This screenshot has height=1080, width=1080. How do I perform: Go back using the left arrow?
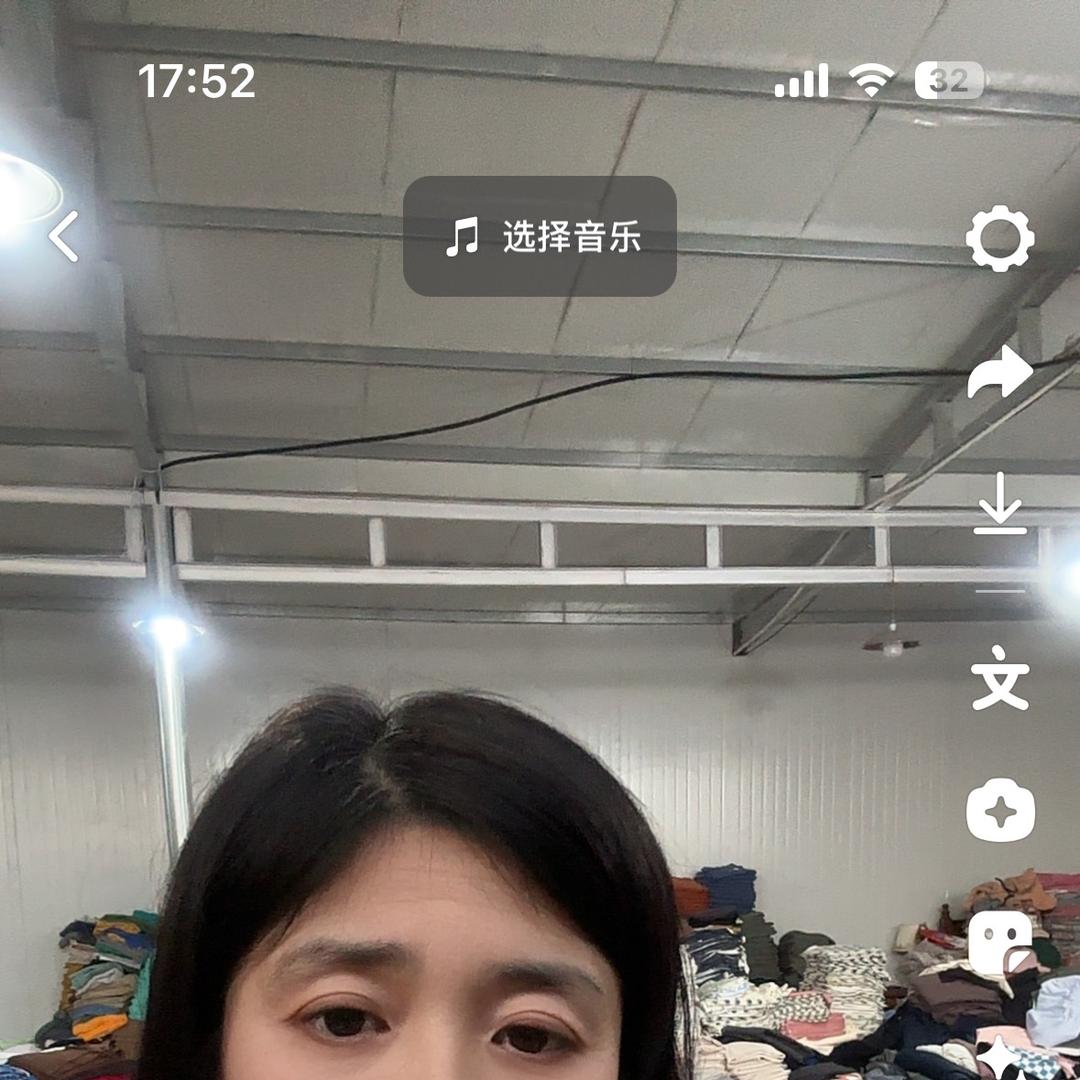[x=64, y=237]
